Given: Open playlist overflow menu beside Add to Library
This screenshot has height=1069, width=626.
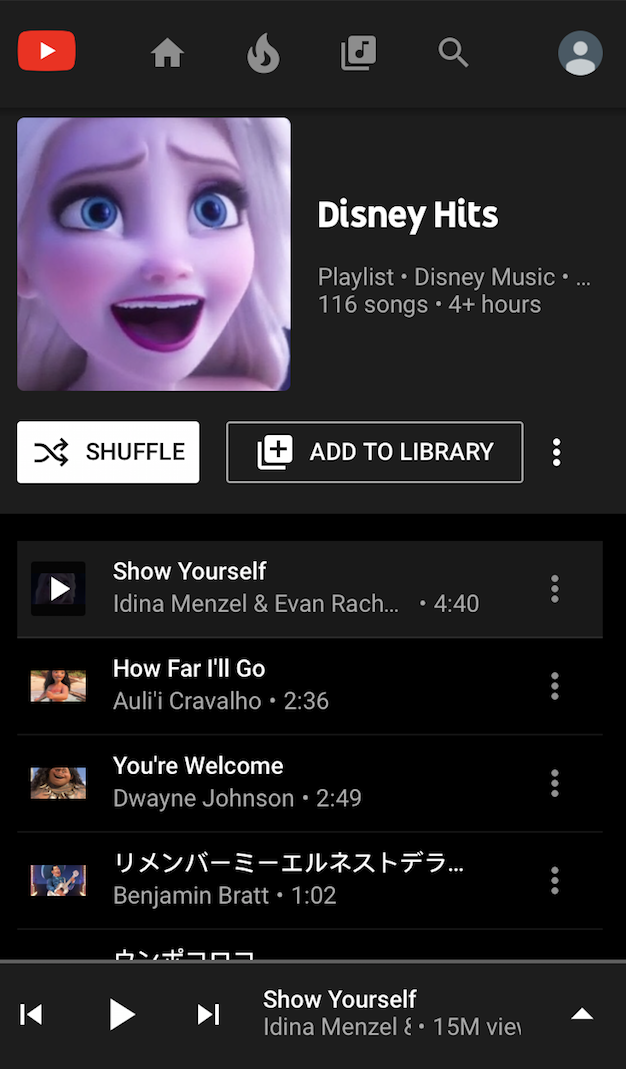Looking at the screenshot, I should [556, 452].
